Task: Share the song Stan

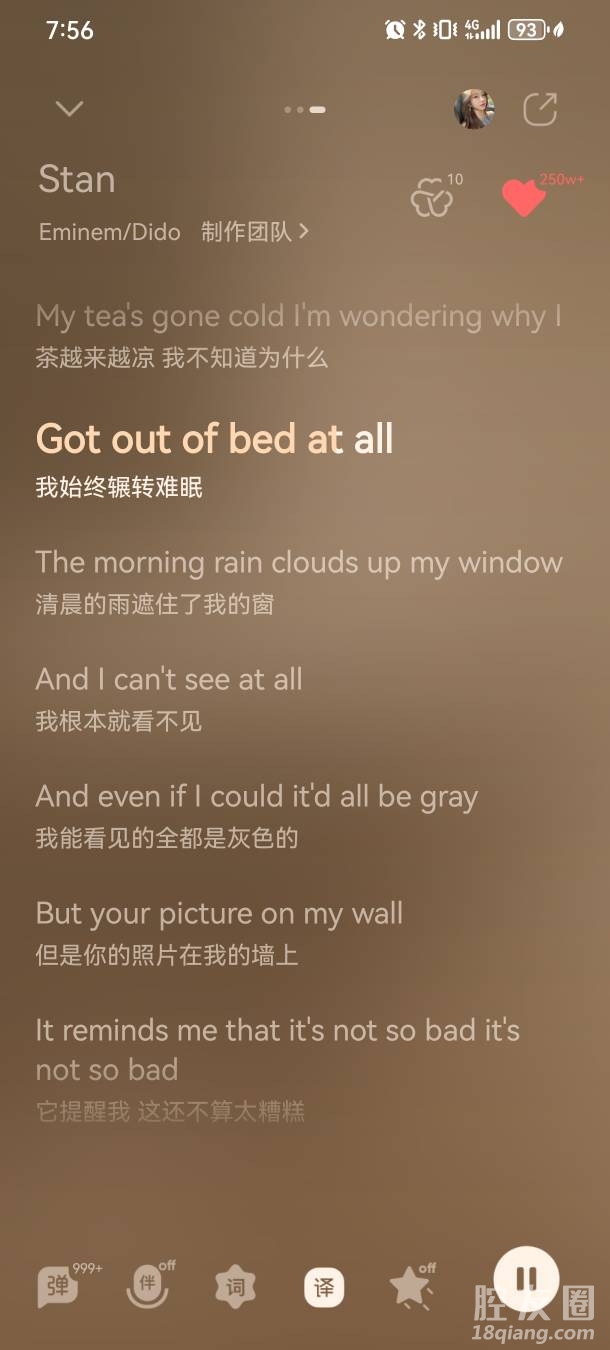Action: pyautogui.click(x=540, y=109)
